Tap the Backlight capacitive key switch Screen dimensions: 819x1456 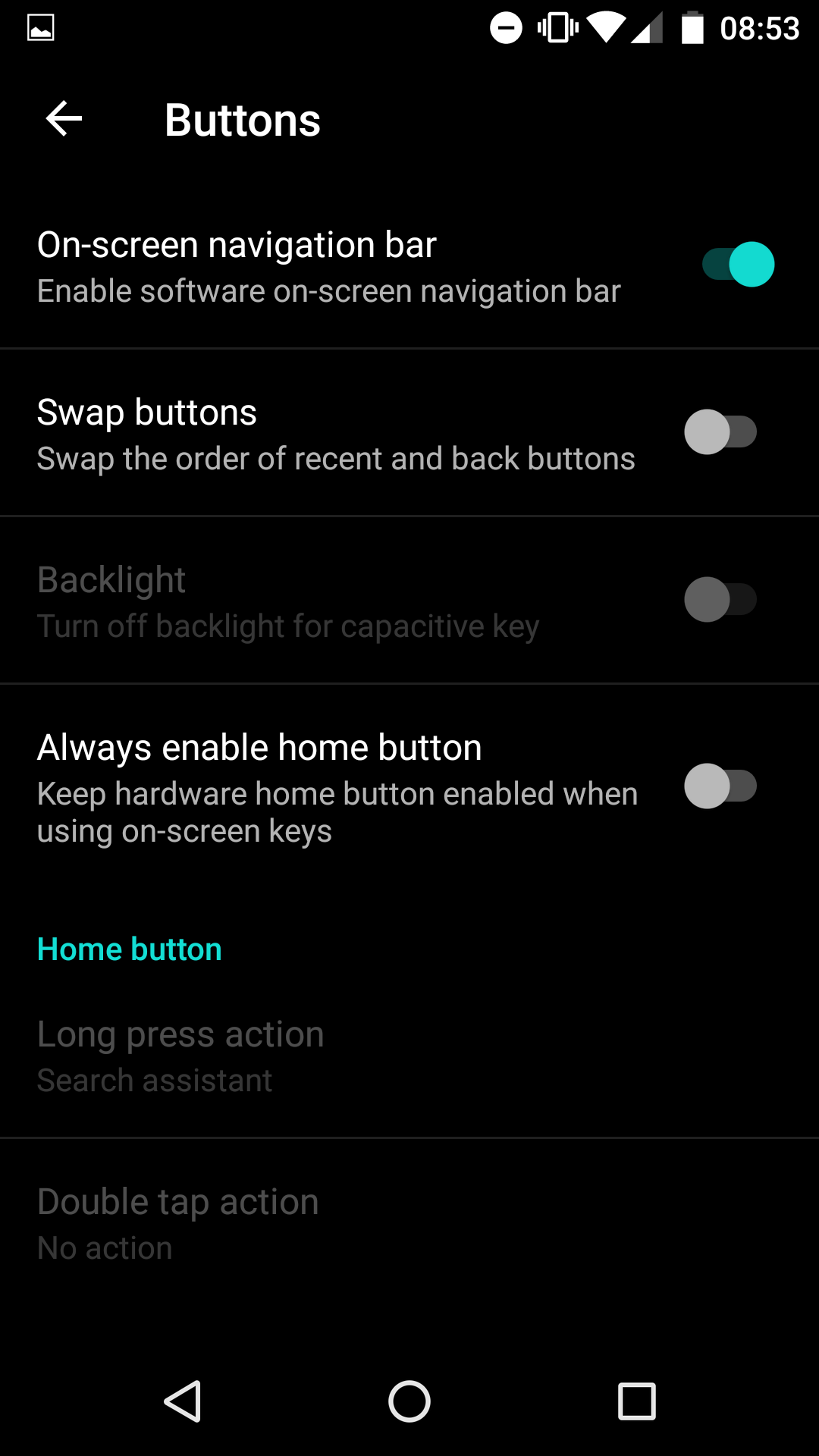click(x=720, y=600)
